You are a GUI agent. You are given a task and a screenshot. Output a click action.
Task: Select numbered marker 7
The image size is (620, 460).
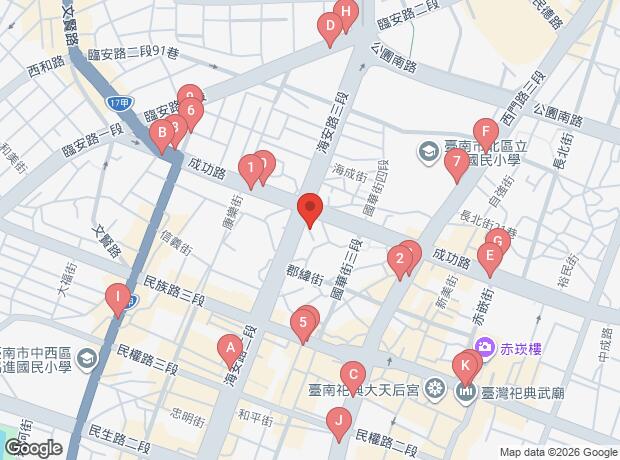(x=456, y=162)
